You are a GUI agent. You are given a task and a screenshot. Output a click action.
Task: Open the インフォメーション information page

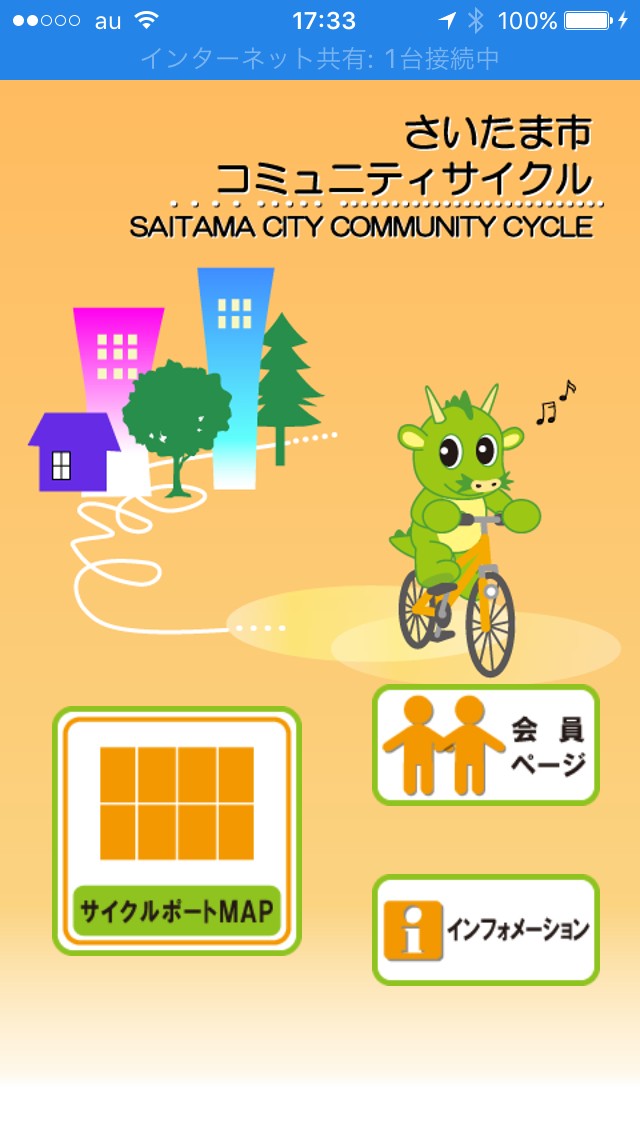[486, 930]
